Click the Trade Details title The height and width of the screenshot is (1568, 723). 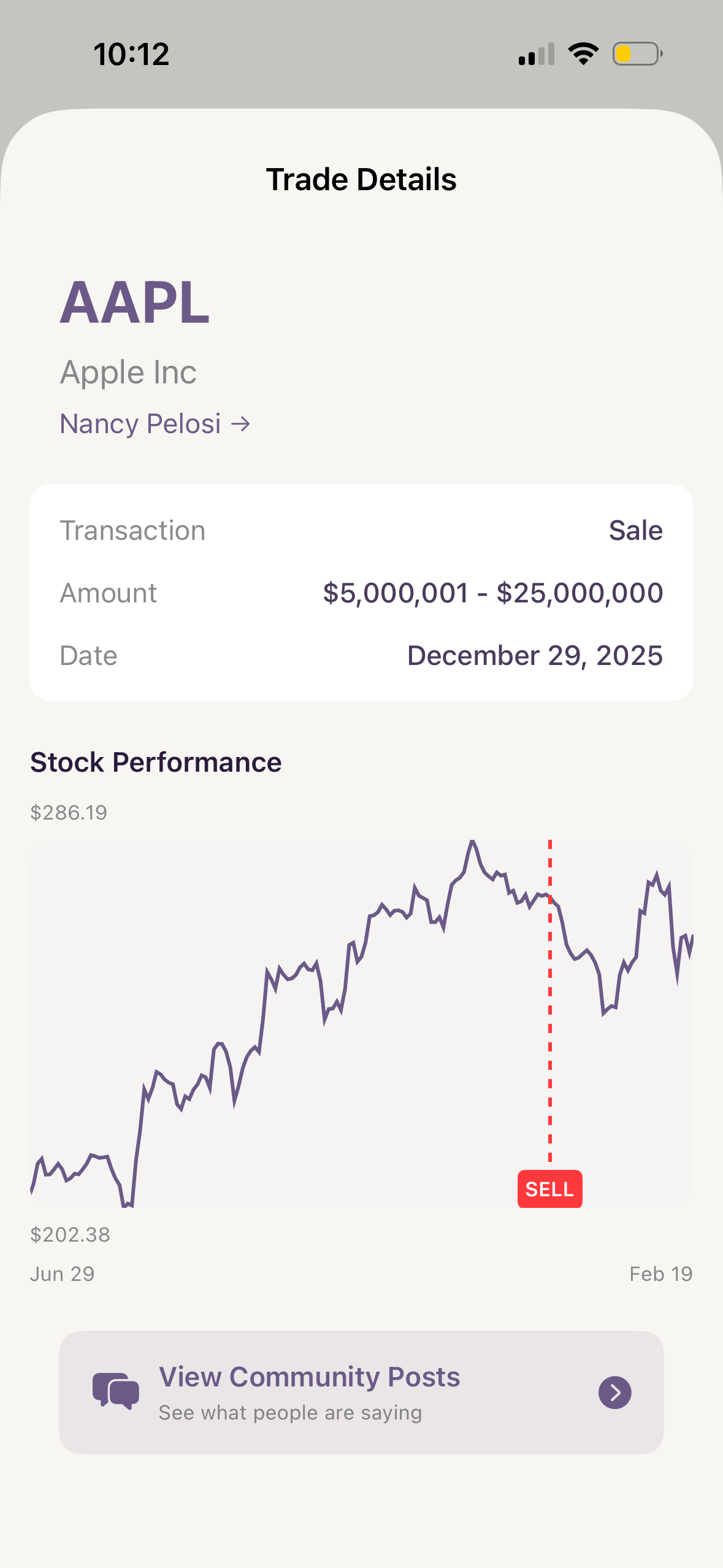point(361,179)
